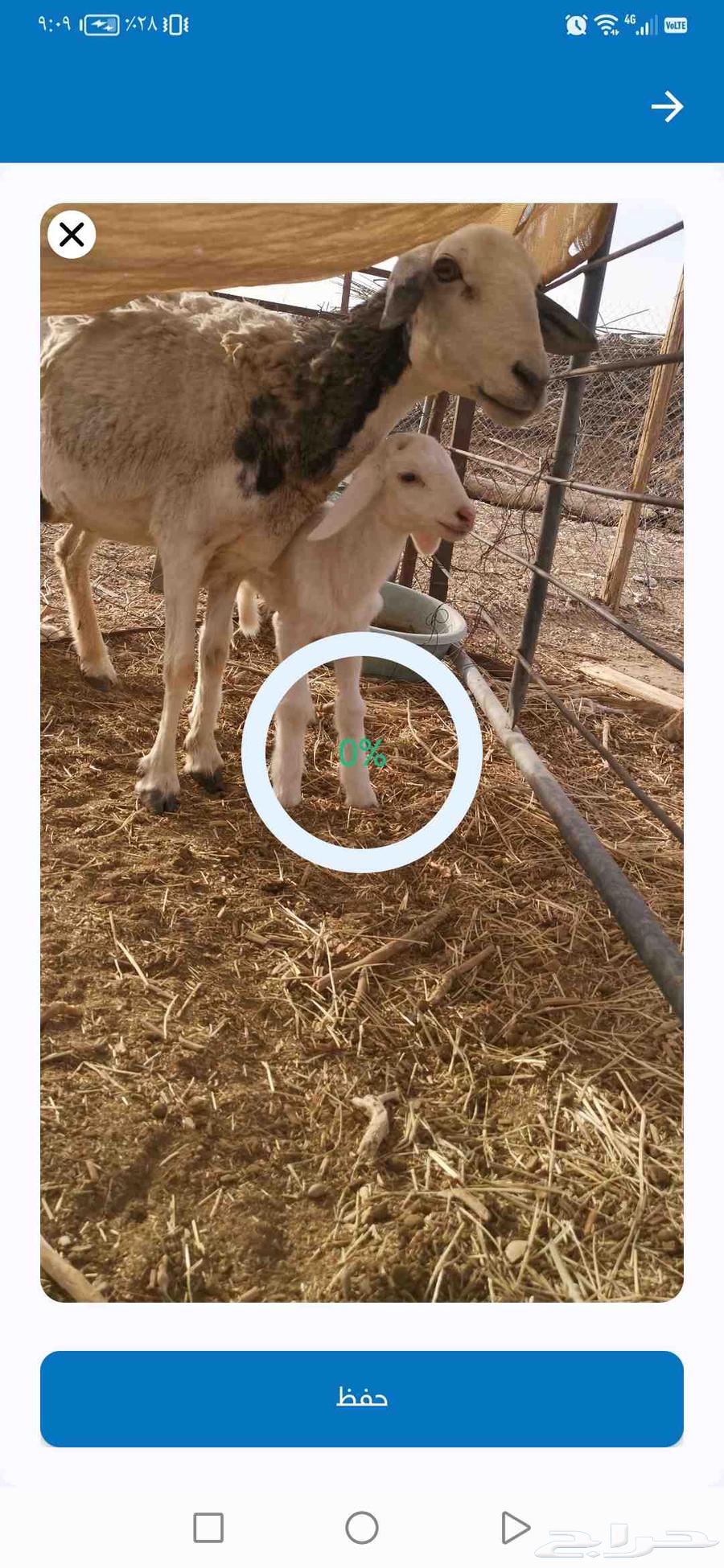Open recent apps
Viewport: 724px width, 1568px height.
pos(208,1527)
